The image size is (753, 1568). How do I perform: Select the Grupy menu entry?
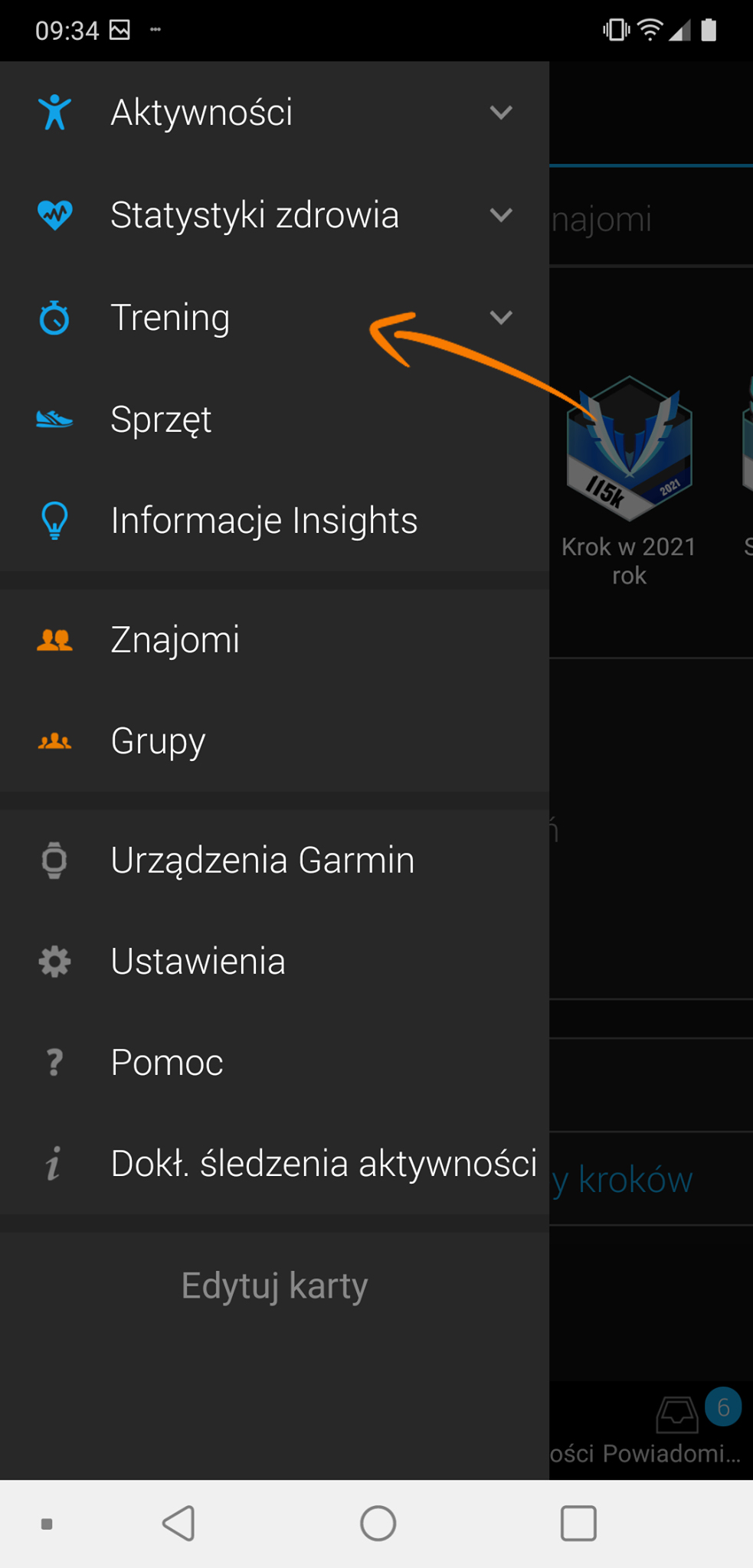pyautogui.click(x=157, y=740)
